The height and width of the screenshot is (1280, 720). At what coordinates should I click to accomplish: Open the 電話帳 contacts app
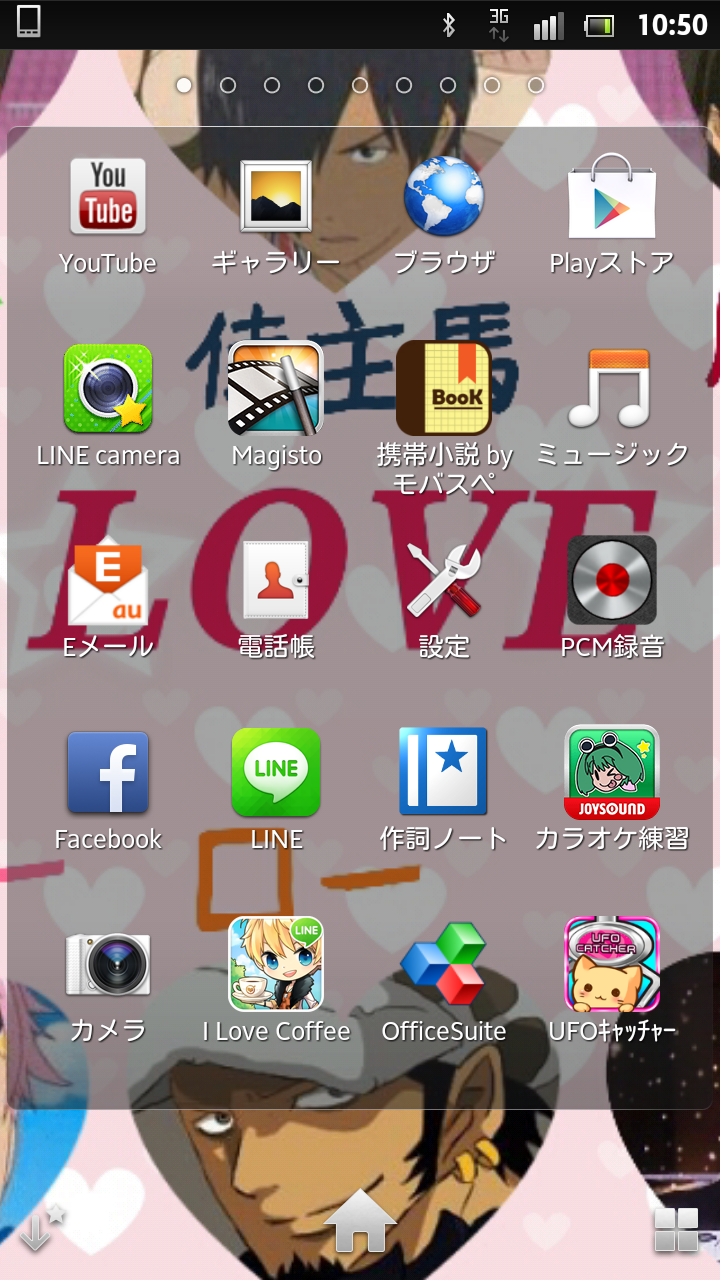pos(275,580)
